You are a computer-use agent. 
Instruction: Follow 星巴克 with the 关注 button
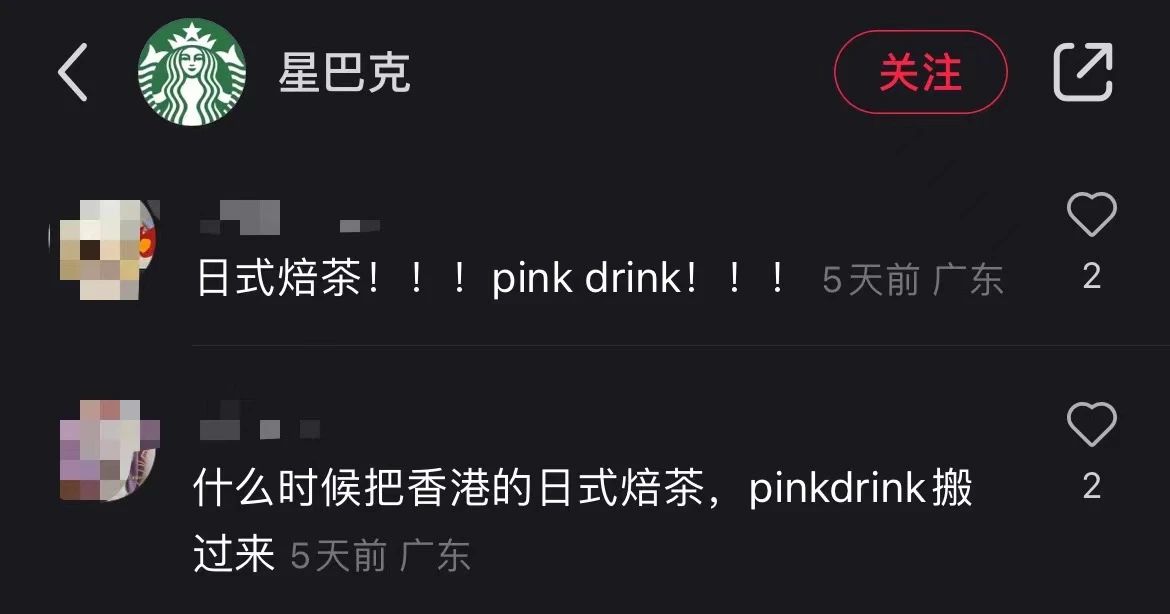click(920, 73)
